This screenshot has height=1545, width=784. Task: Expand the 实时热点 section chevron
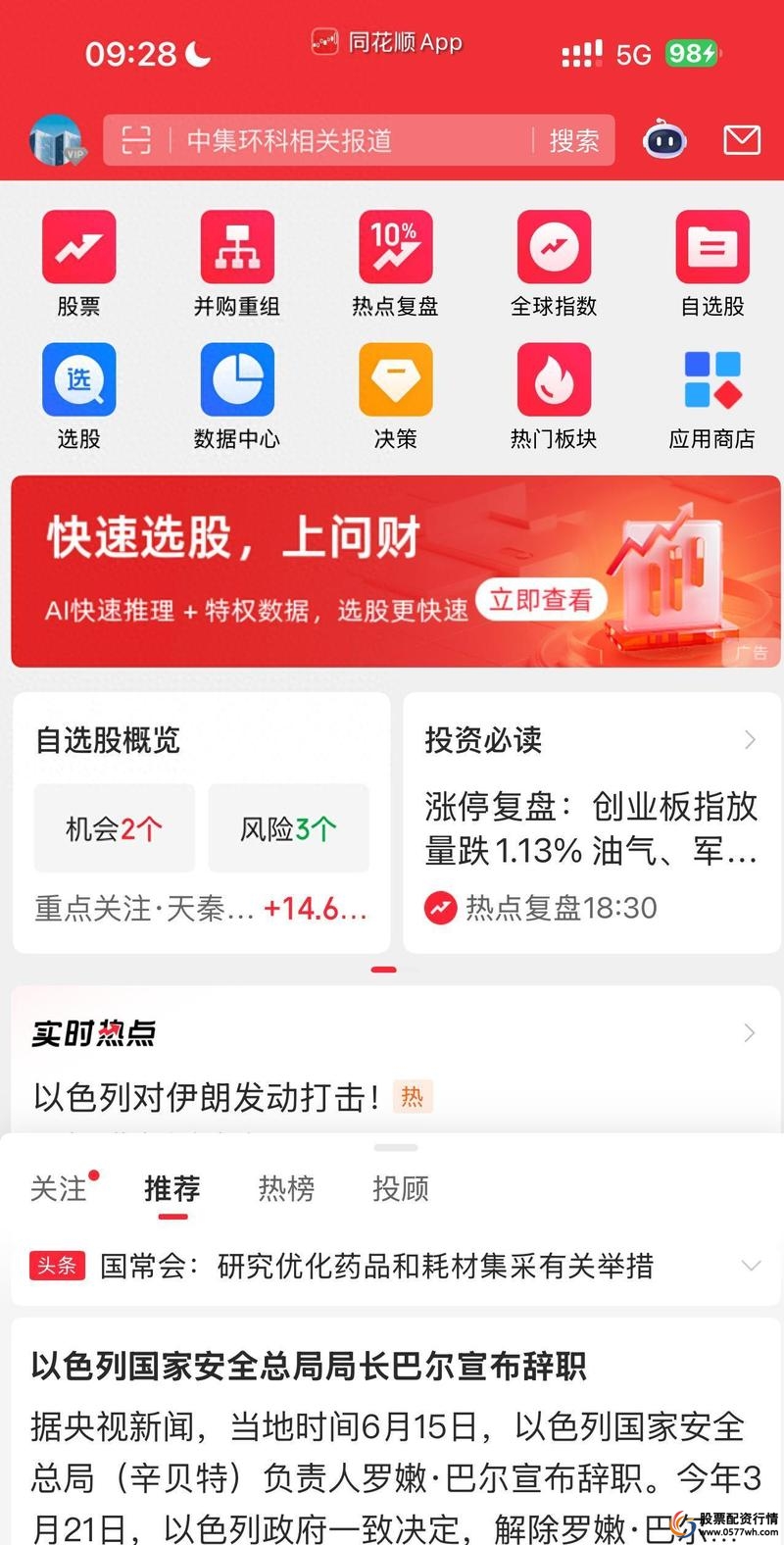tap(750, 1032)
